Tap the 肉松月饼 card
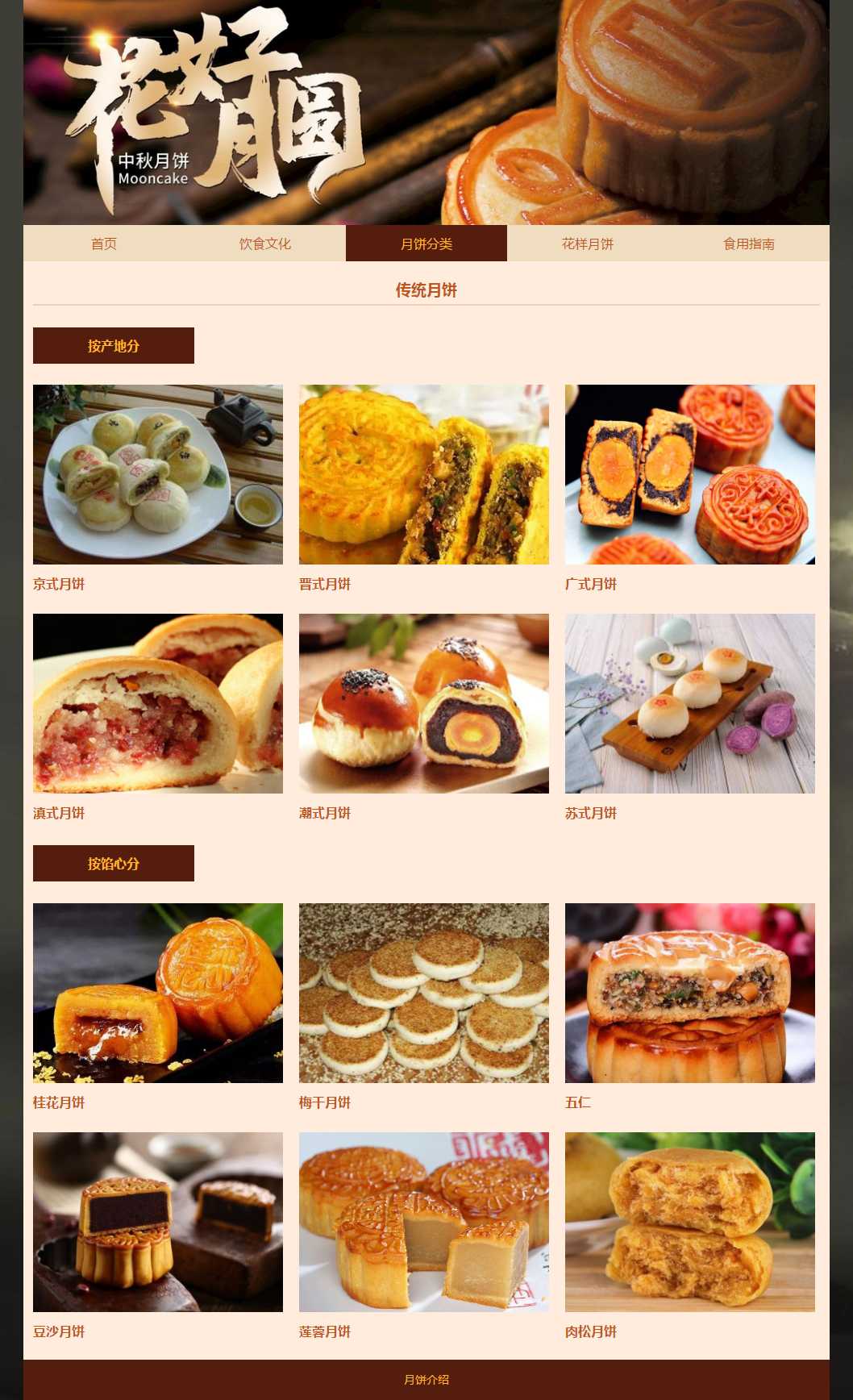 tap(690, 1222)
